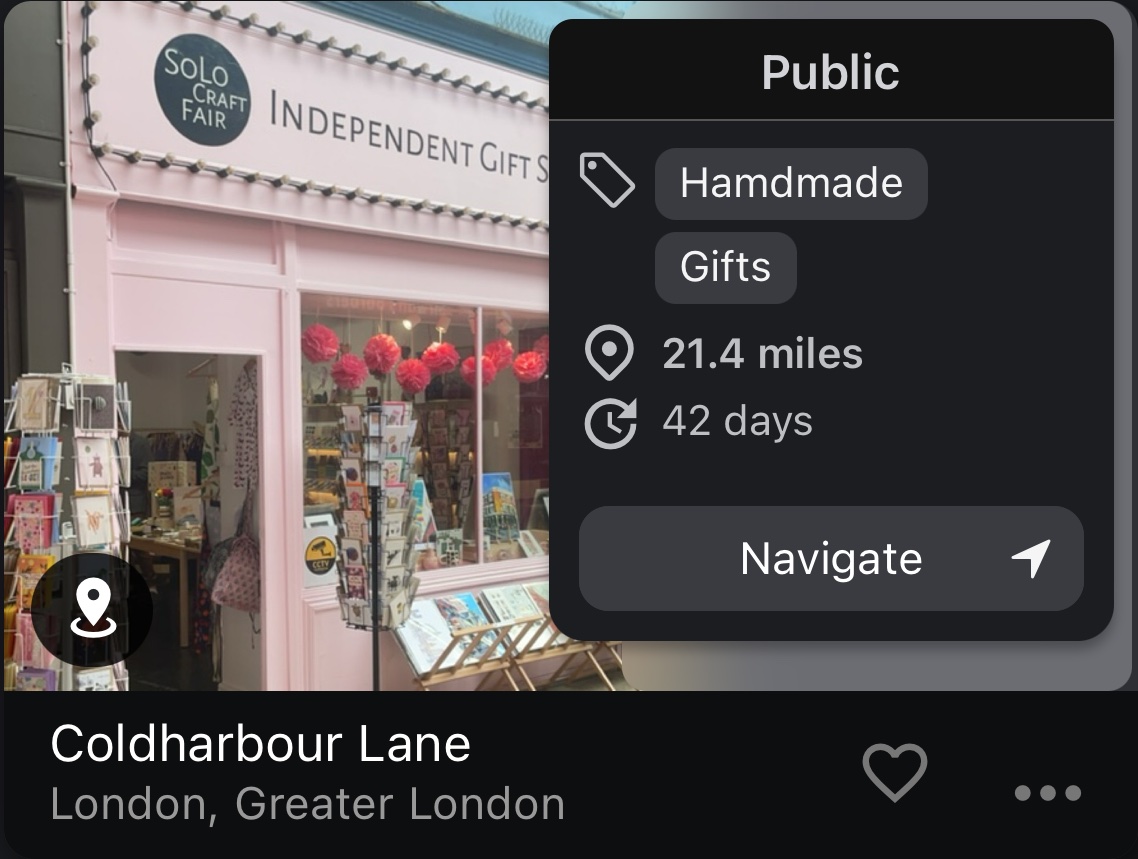Open the three-dot more options menu
1138x859 pixels.
pyautogui.click(x=1047, y=793)
